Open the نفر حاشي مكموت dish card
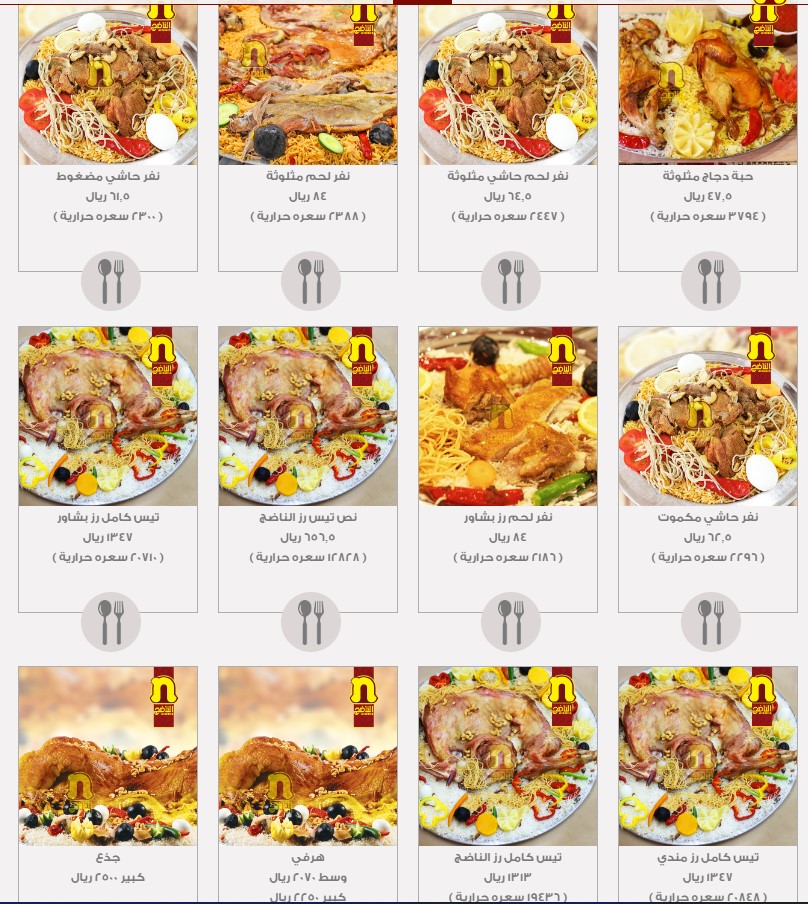 708,415
